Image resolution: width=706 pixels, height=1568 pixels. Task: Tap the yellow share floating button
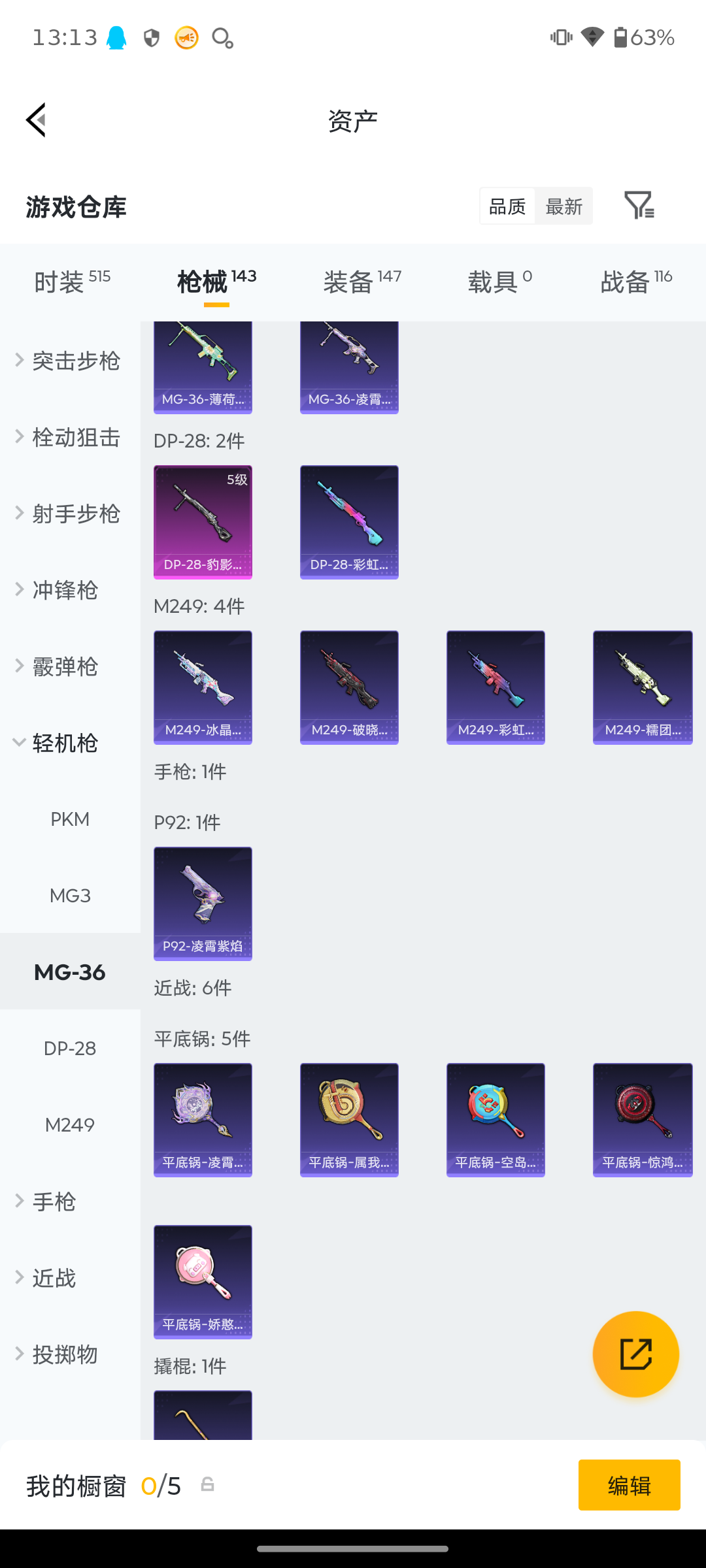[636, 1354]
